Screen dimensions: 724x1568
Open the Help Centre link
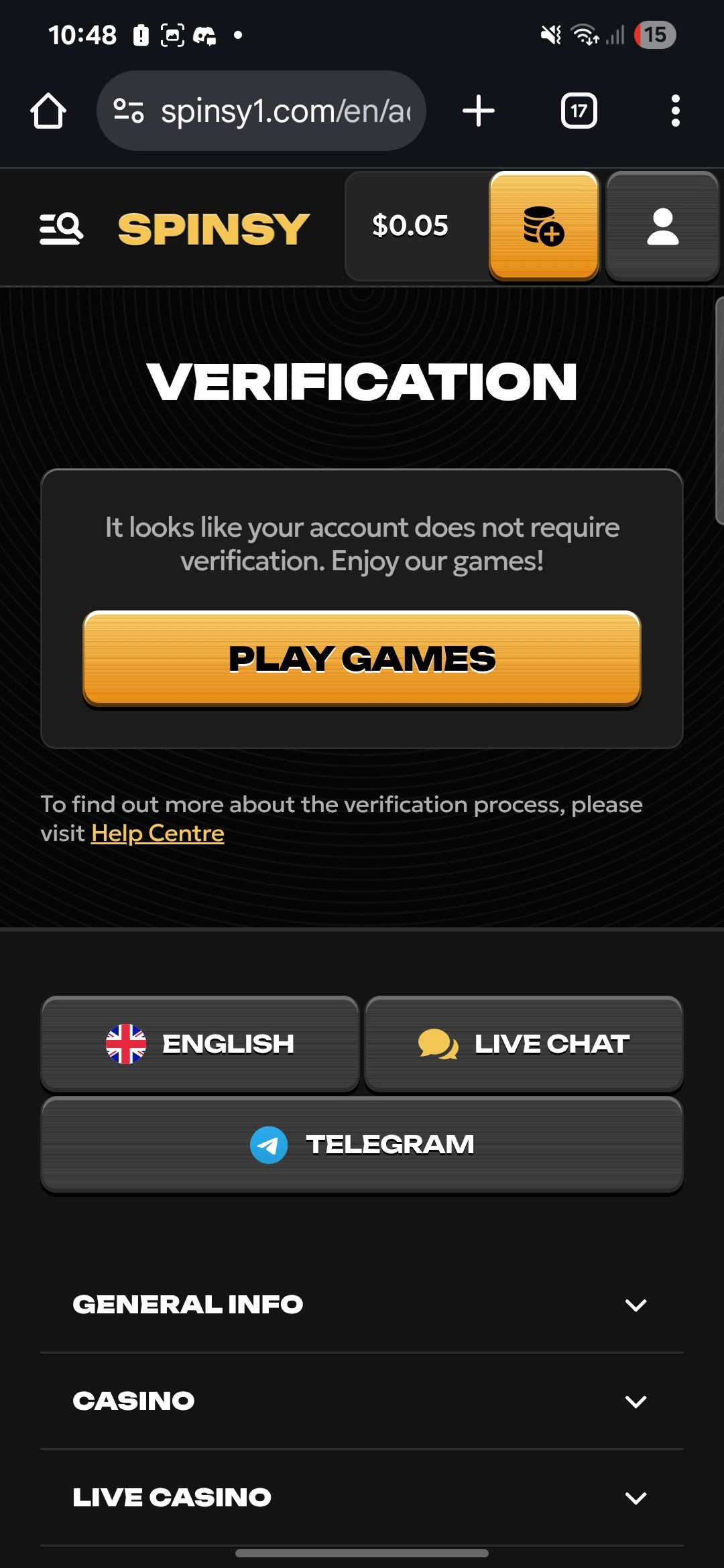point(158,833)
